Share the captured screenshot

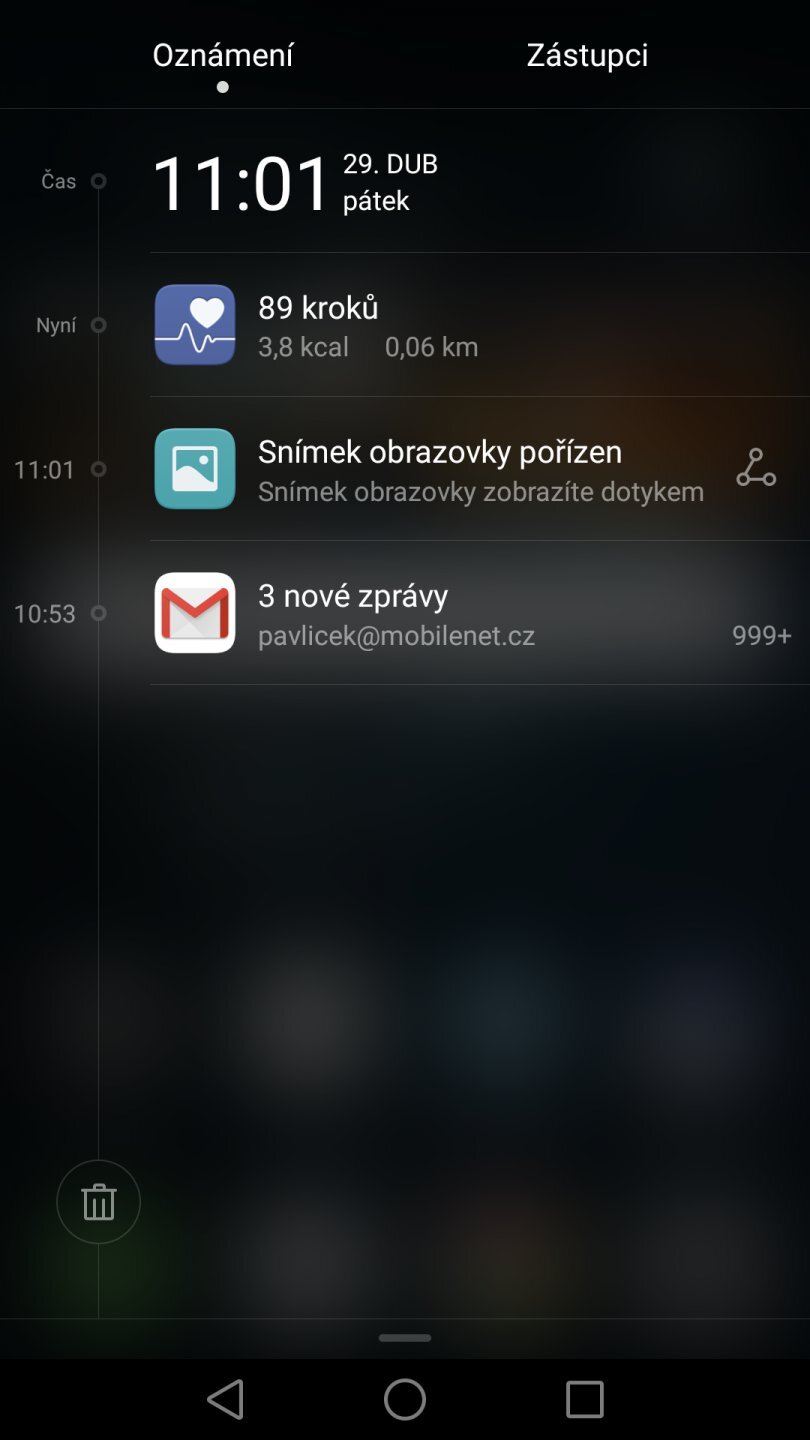coord(756,468)
